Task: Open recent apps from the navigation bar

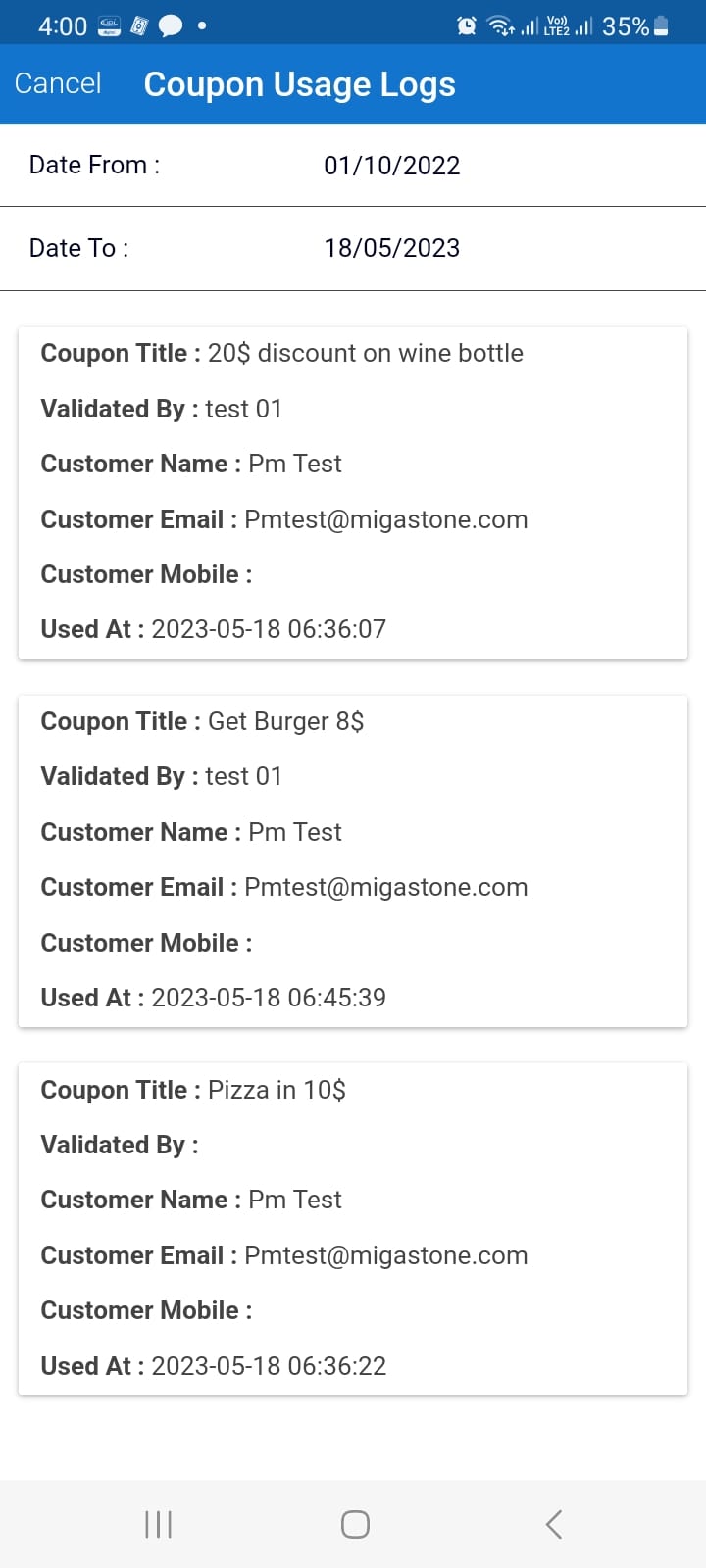Action: coord(158,1524)
